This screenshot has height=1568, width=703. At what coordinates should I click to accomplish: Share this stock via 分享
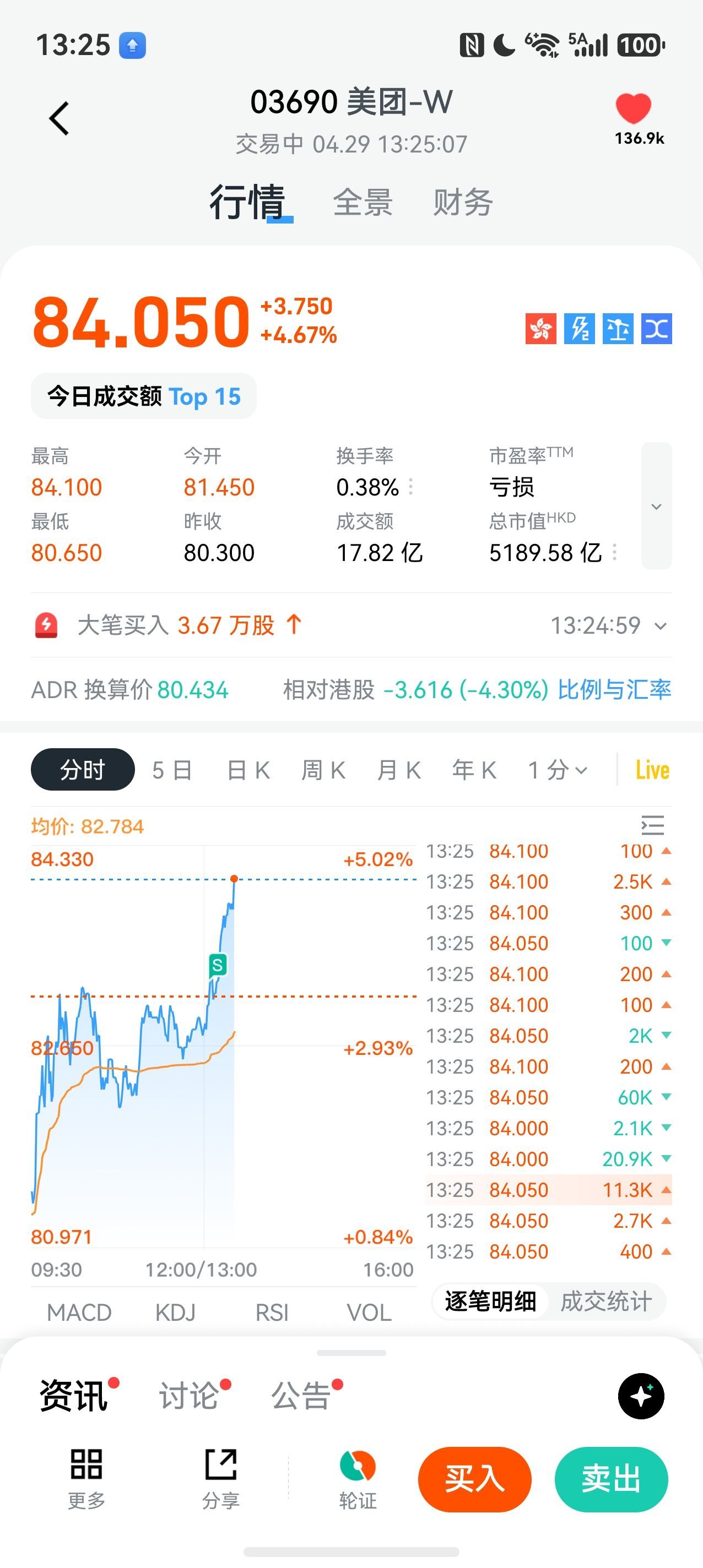pyautogui.click(x=220, y=1478)
